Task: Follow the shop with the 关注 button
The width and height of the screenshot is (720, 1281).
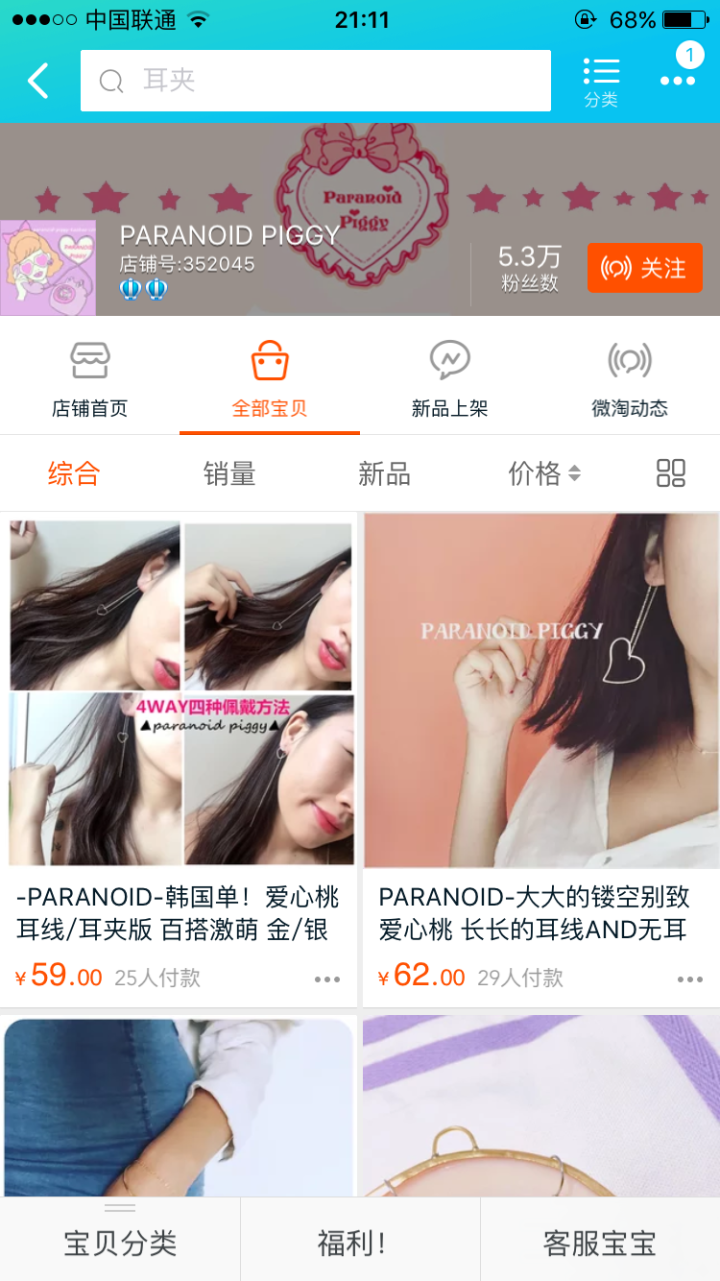Action: tap(644, 268)
